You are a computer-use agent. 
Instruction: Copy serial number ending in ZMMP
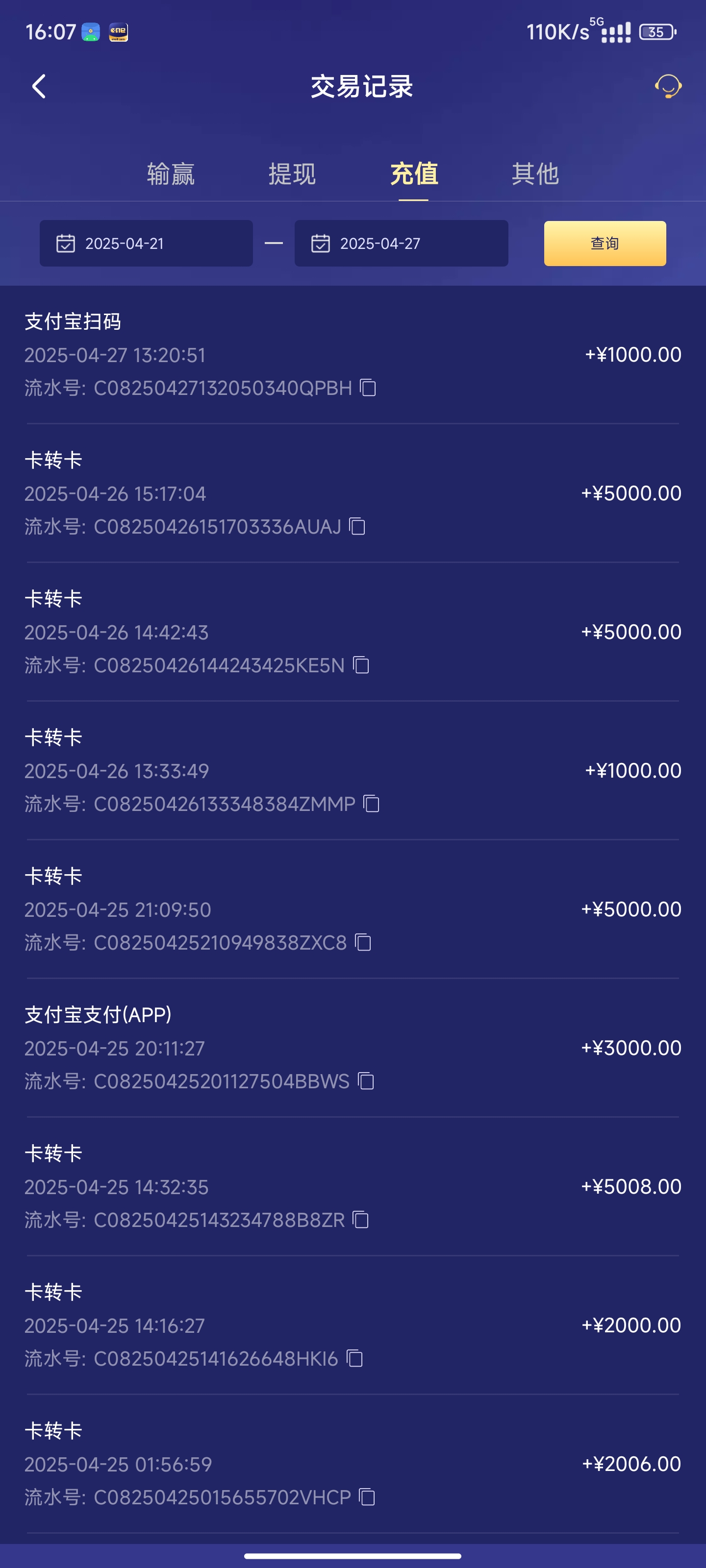371,804
